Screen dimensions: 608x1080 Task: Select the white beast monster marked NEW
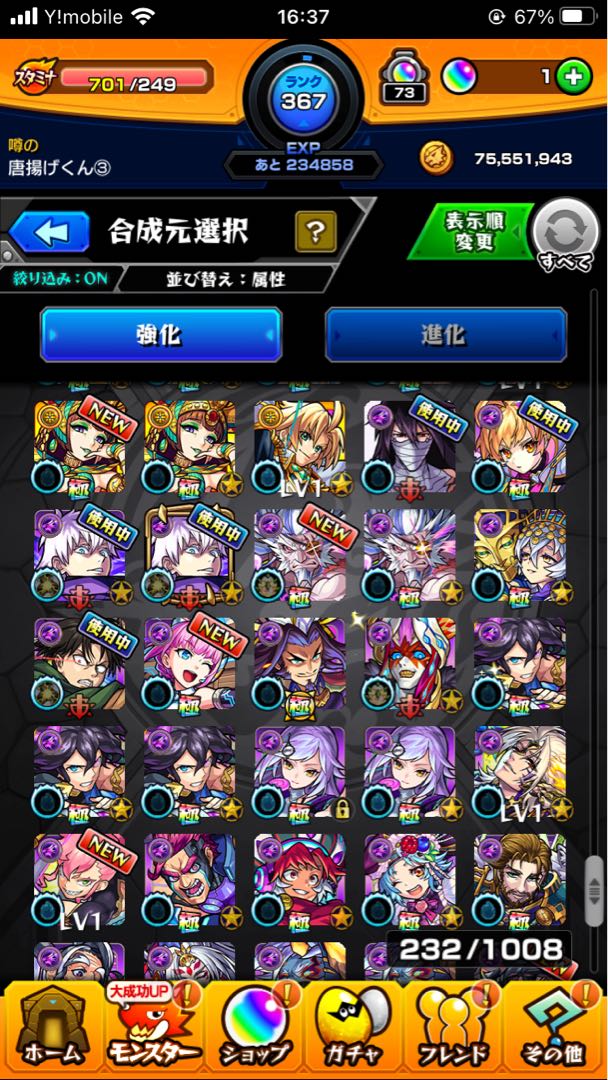pyautogui.click(x=300, y=555)
